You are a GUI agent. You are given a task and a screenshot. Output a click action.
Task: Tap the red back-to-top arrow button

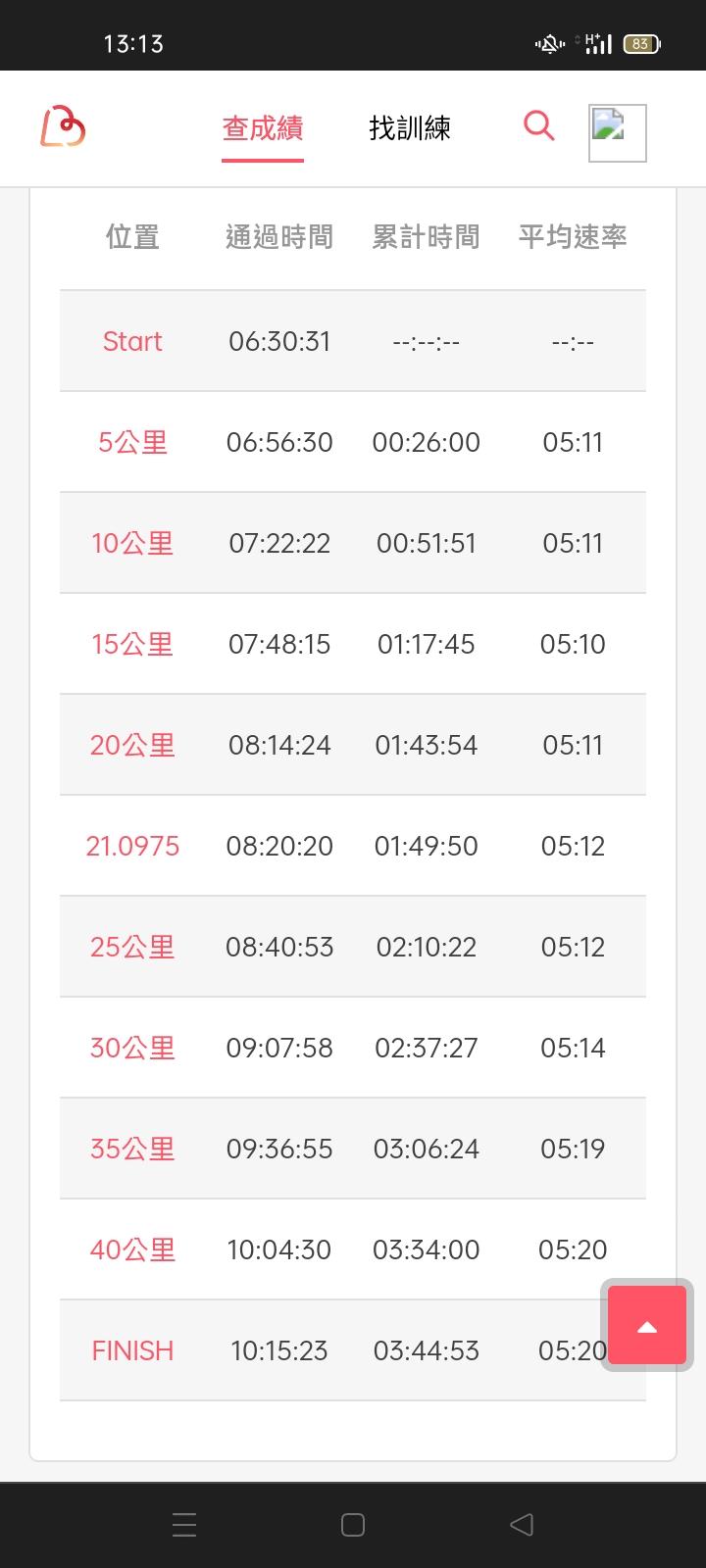647,1326
